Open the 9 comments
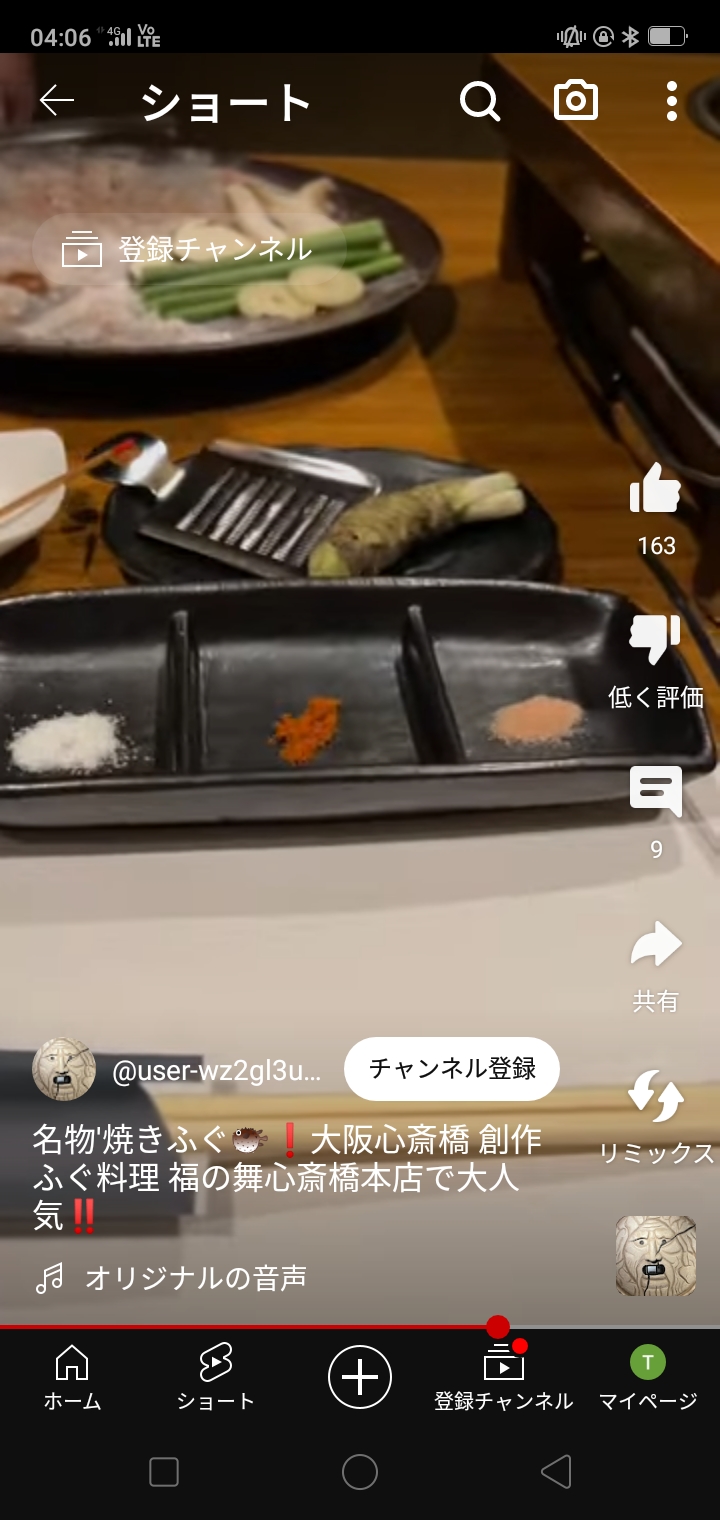This screenshot has height=1520, width=720. click(x=655, y=794)
